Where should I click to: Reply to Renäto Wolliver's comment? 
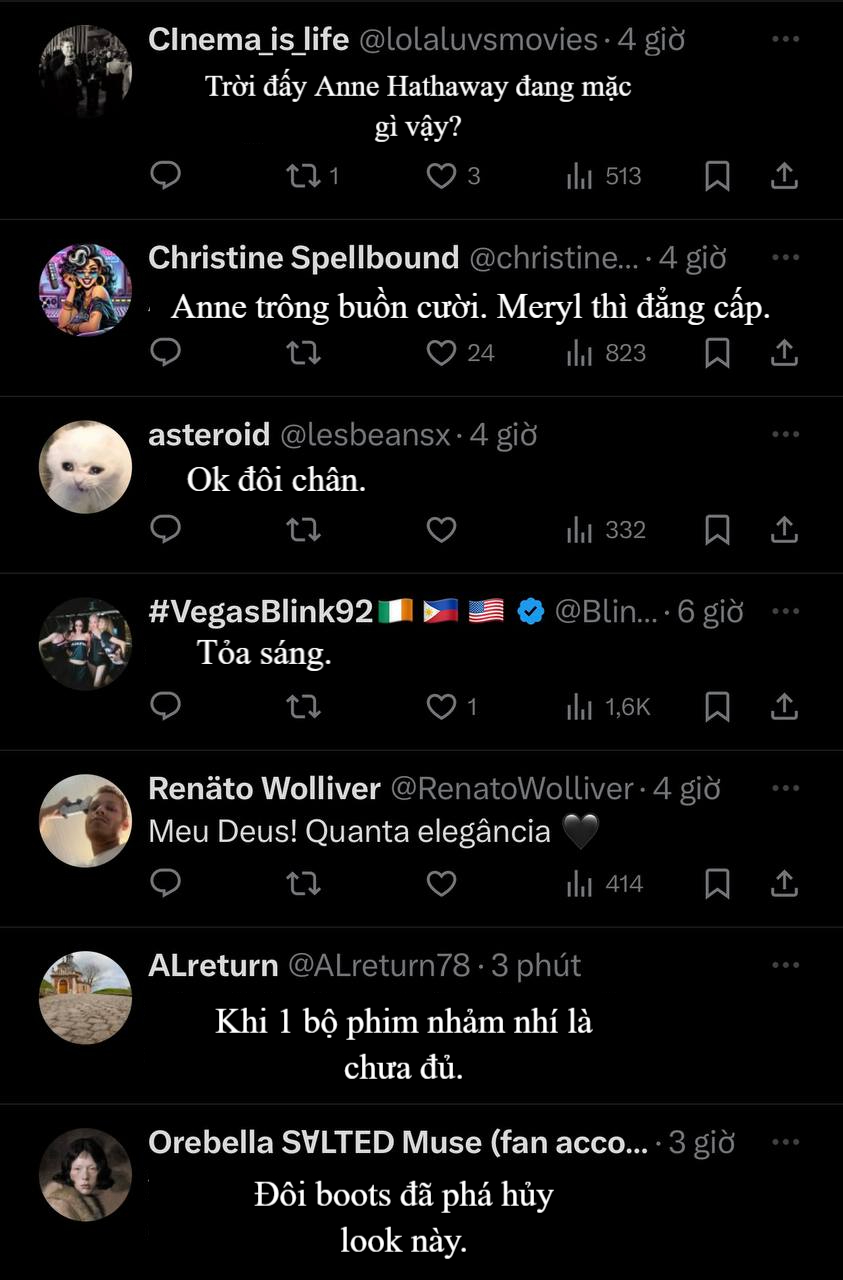point(165,884)
